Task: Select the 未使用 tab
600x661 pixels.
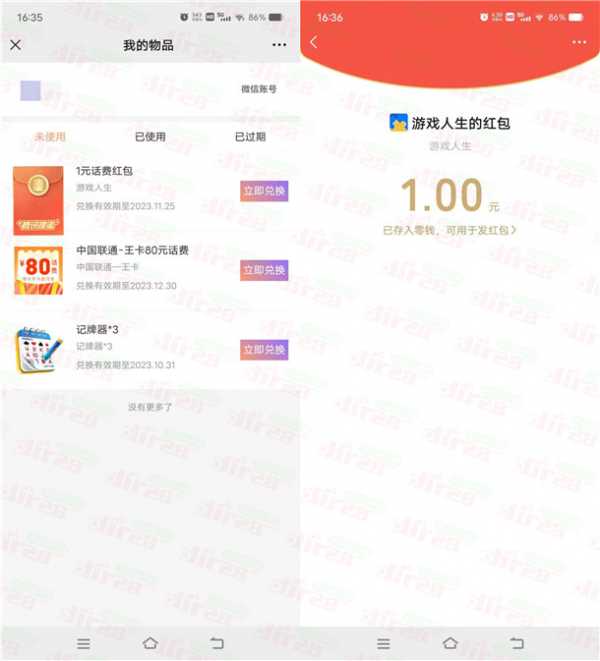Action: pos(50,137)
